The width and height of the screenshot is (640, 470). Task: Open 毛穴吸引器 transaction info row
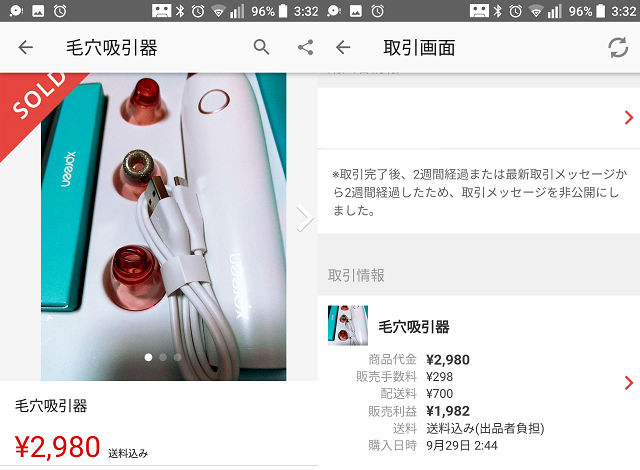tap(480, 382)
